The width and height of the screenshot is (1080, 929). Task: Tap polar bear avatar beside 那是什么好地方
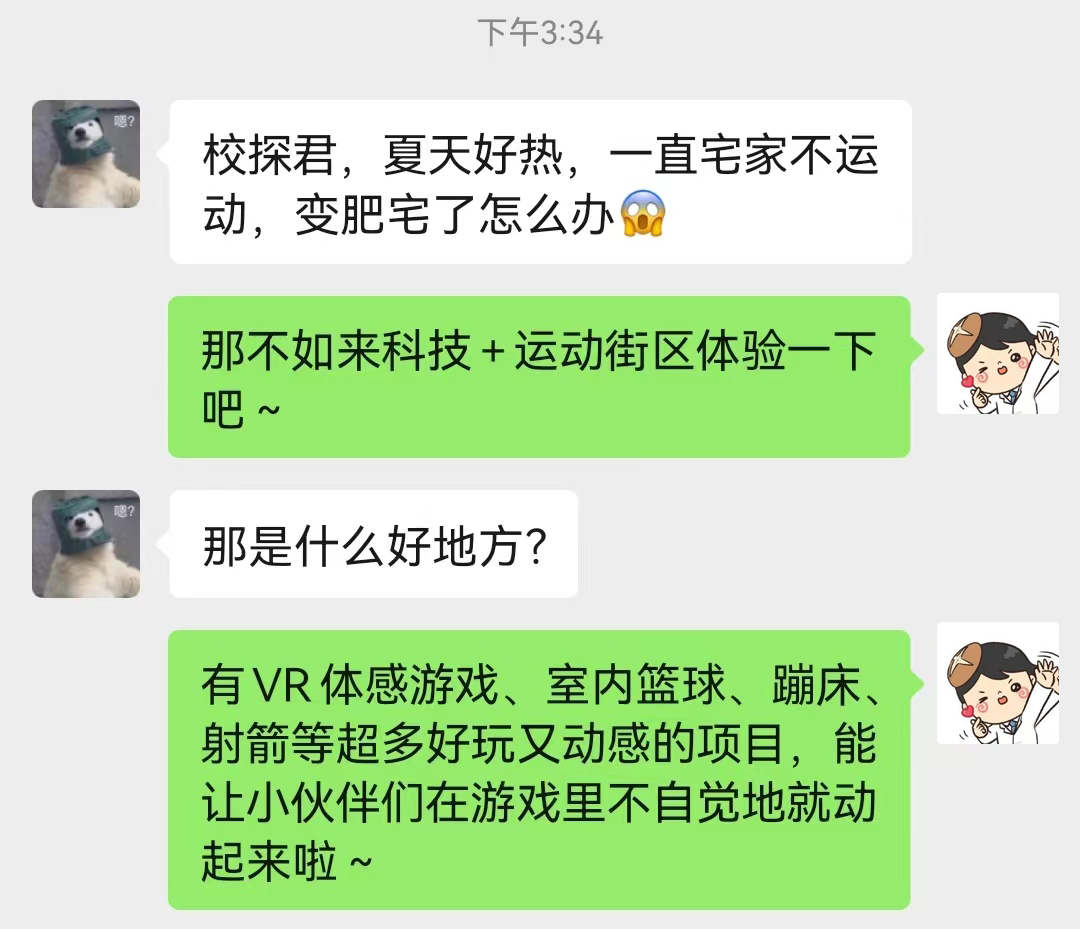[x=86, y=544]
